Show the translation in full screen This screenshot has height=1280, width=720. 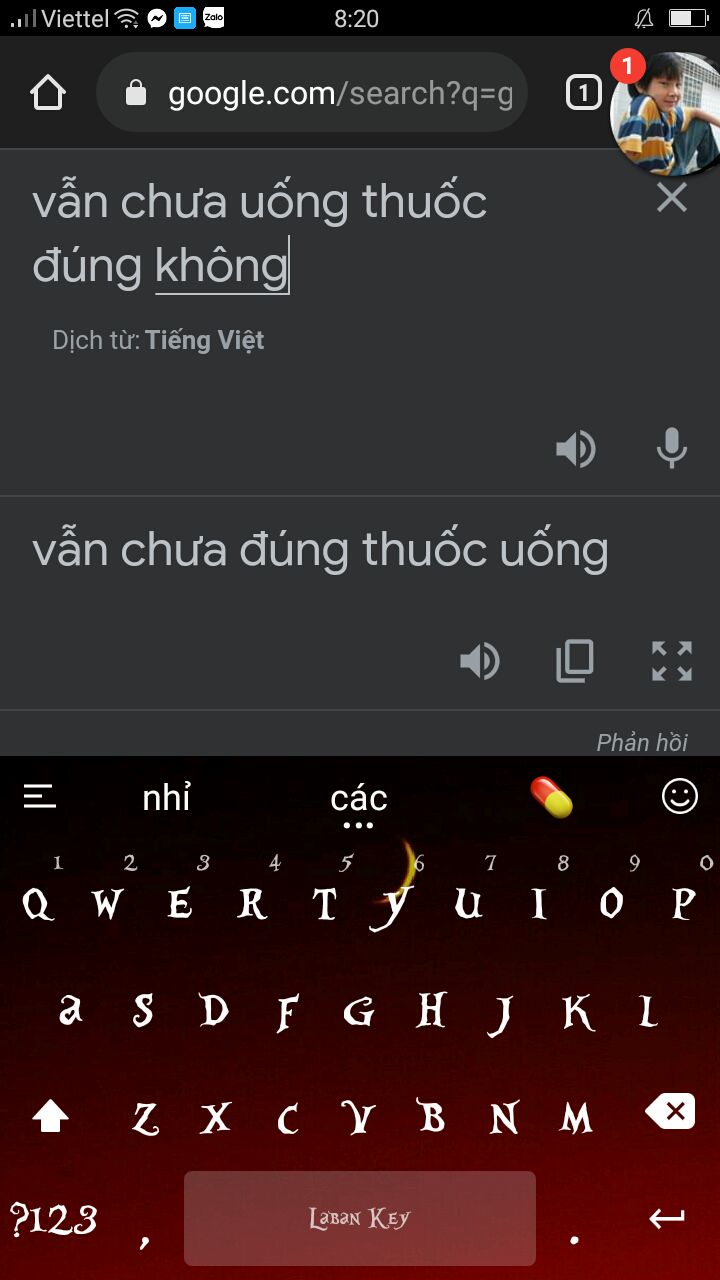pos(672,661)
